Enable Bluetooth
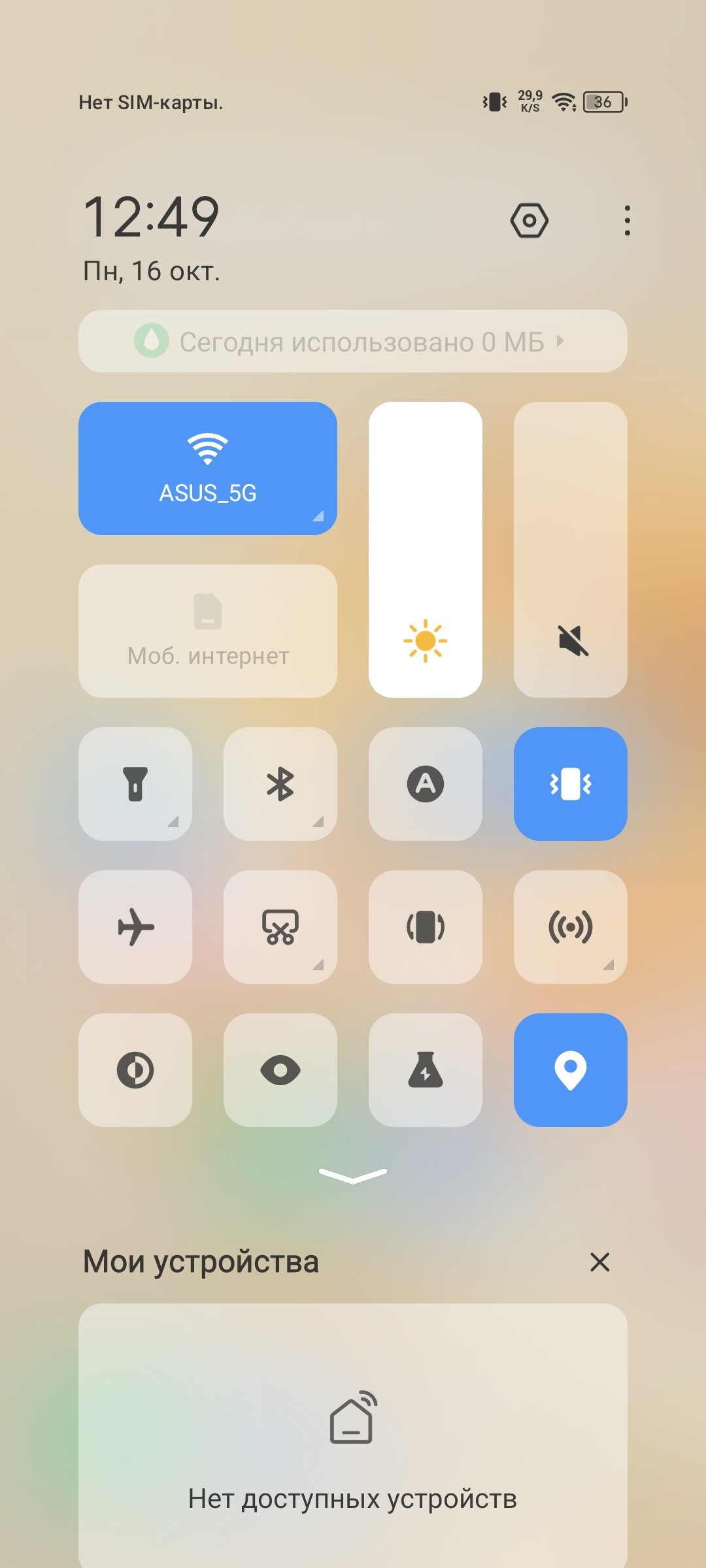The image size is (706, 1568). coord(280,784)
